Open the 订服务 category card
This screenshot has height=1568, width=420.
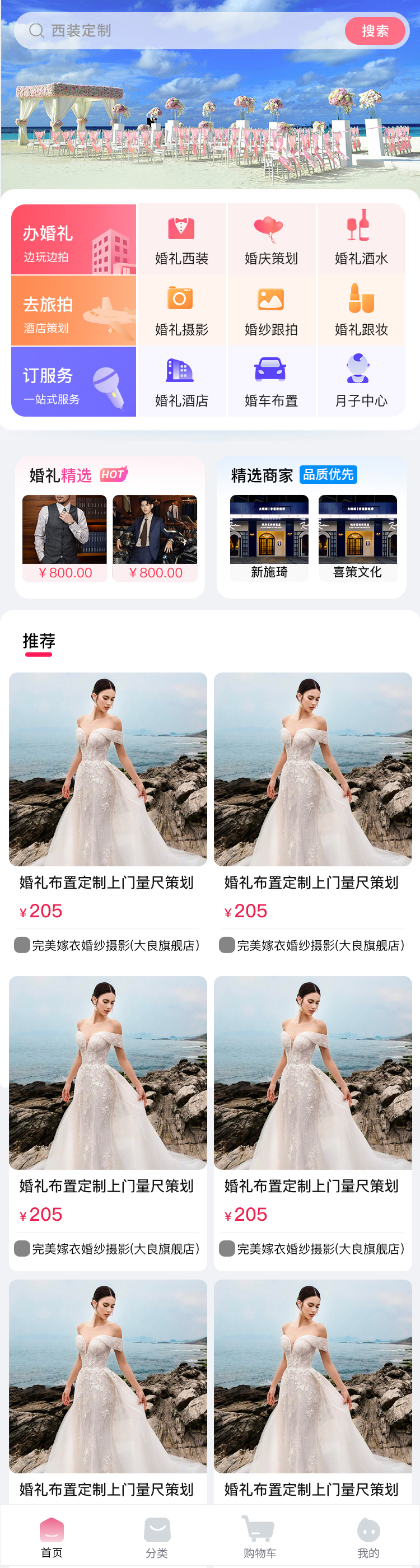coord(74,382)
